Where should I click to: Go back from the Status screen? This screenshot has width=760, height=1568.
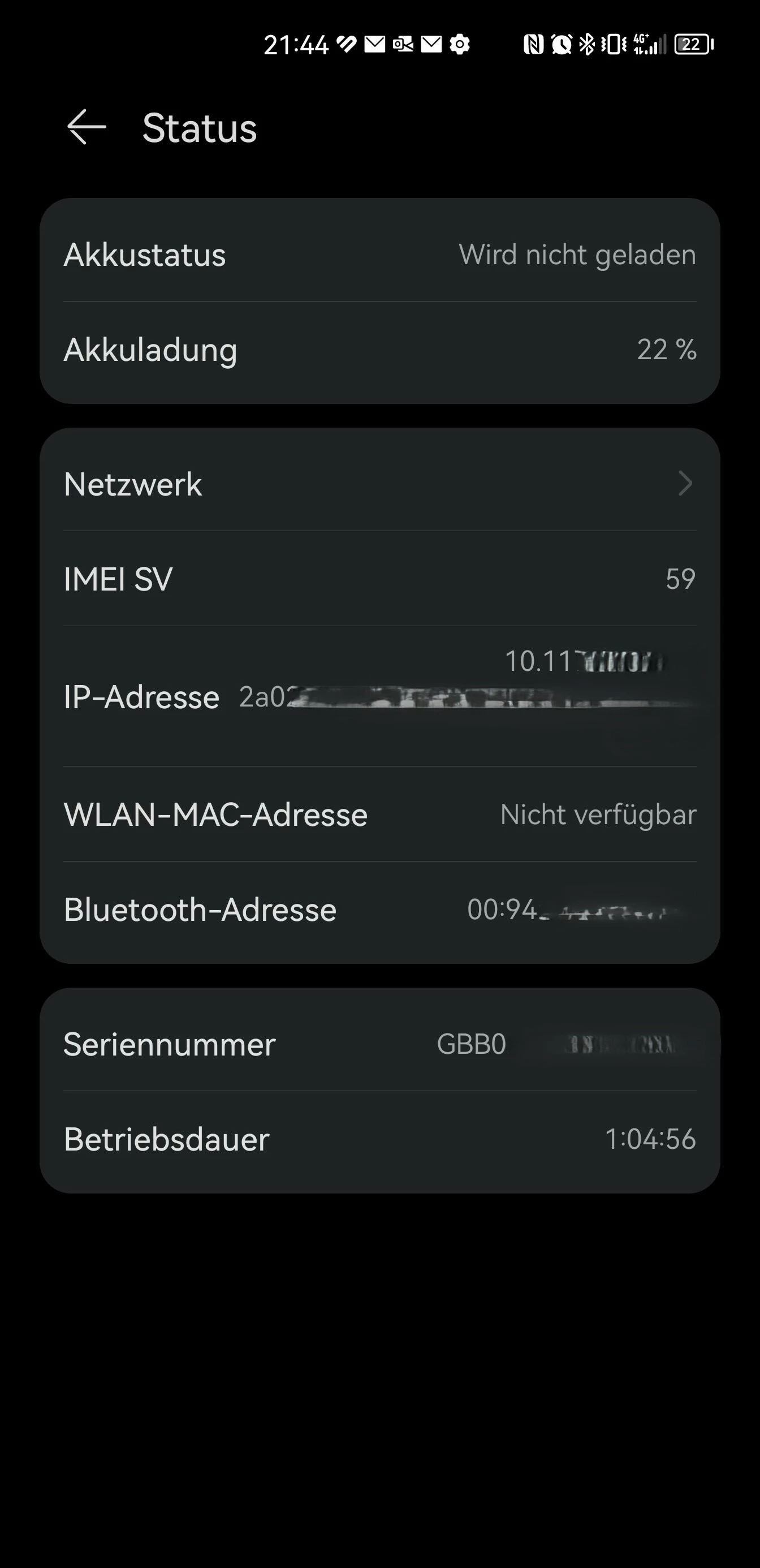point(87,127)
